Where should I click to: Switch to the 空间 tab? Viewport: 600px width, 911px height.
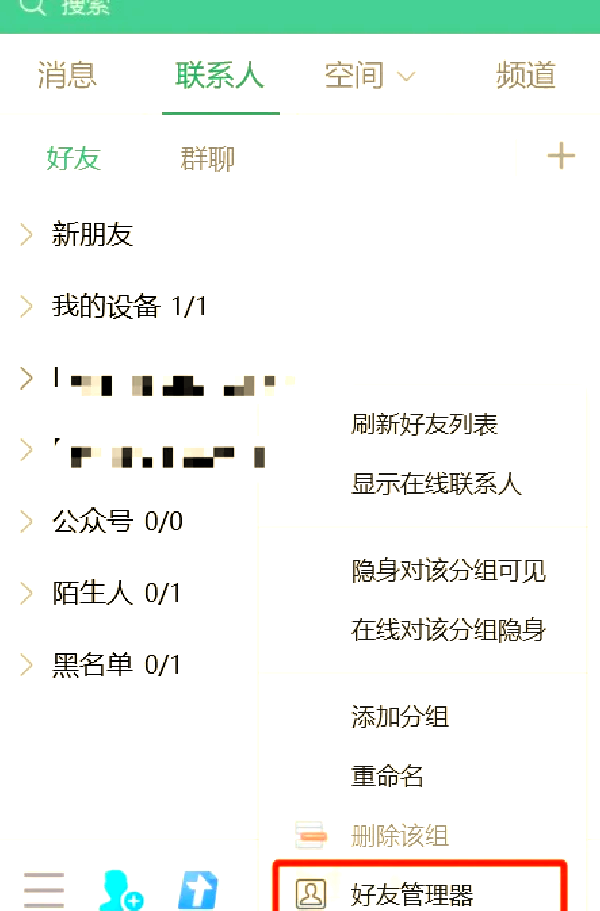tap(368, 76)
